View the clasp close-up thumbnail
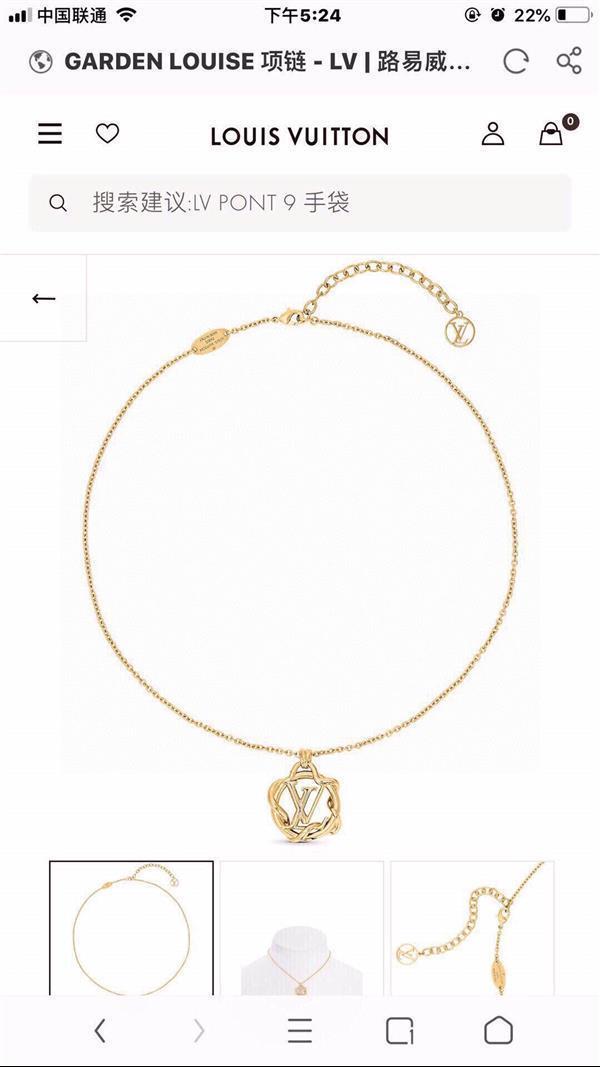This screenshot has width=600, height=1067. coord(471,927)
